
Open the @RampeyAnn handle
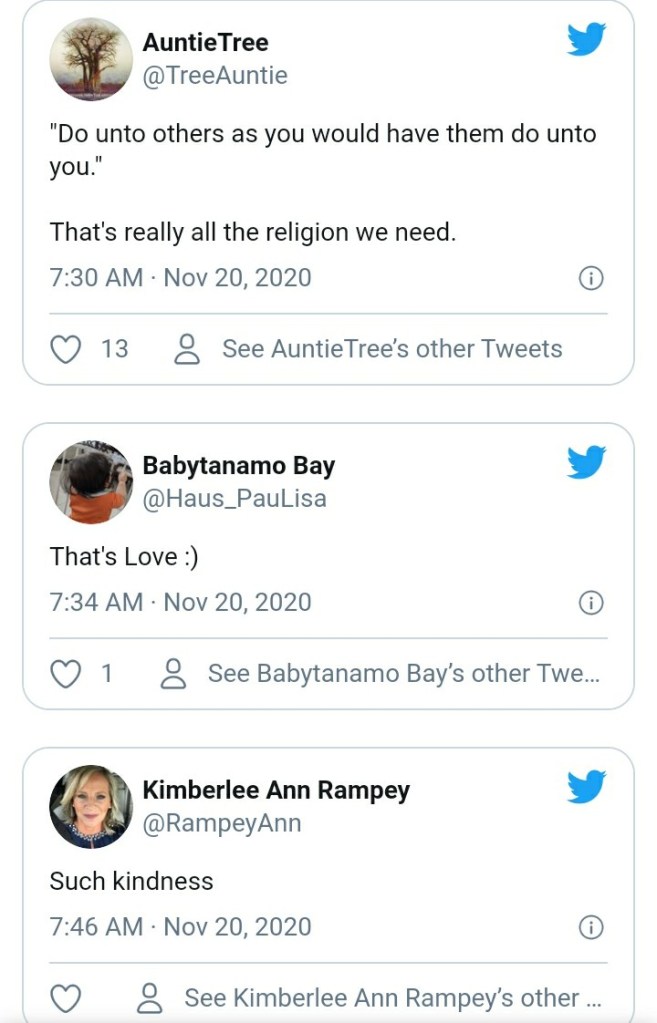point(222,823)
